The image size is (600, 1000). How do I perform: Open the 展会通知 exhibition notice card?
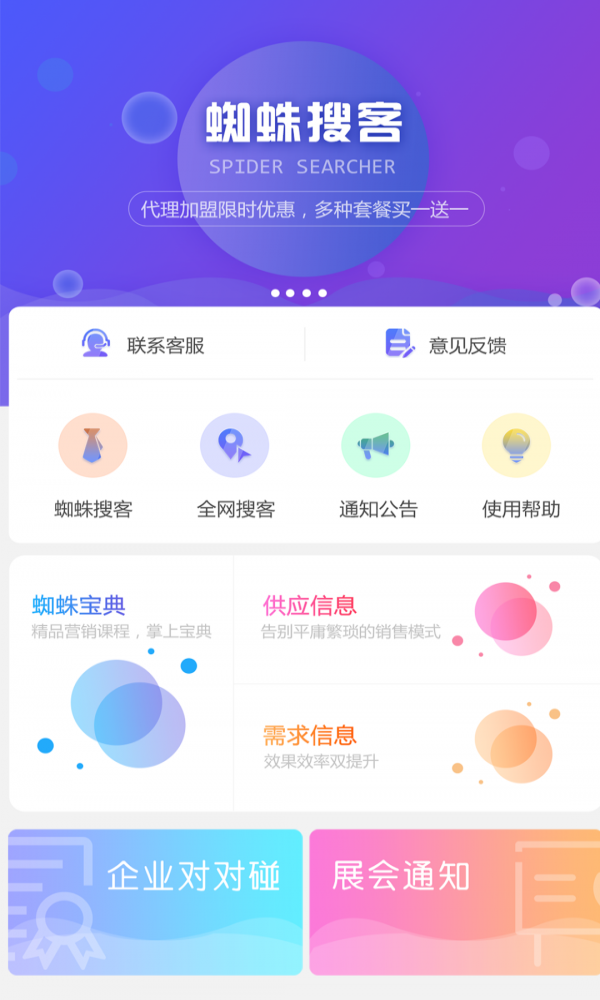(453, 902)
